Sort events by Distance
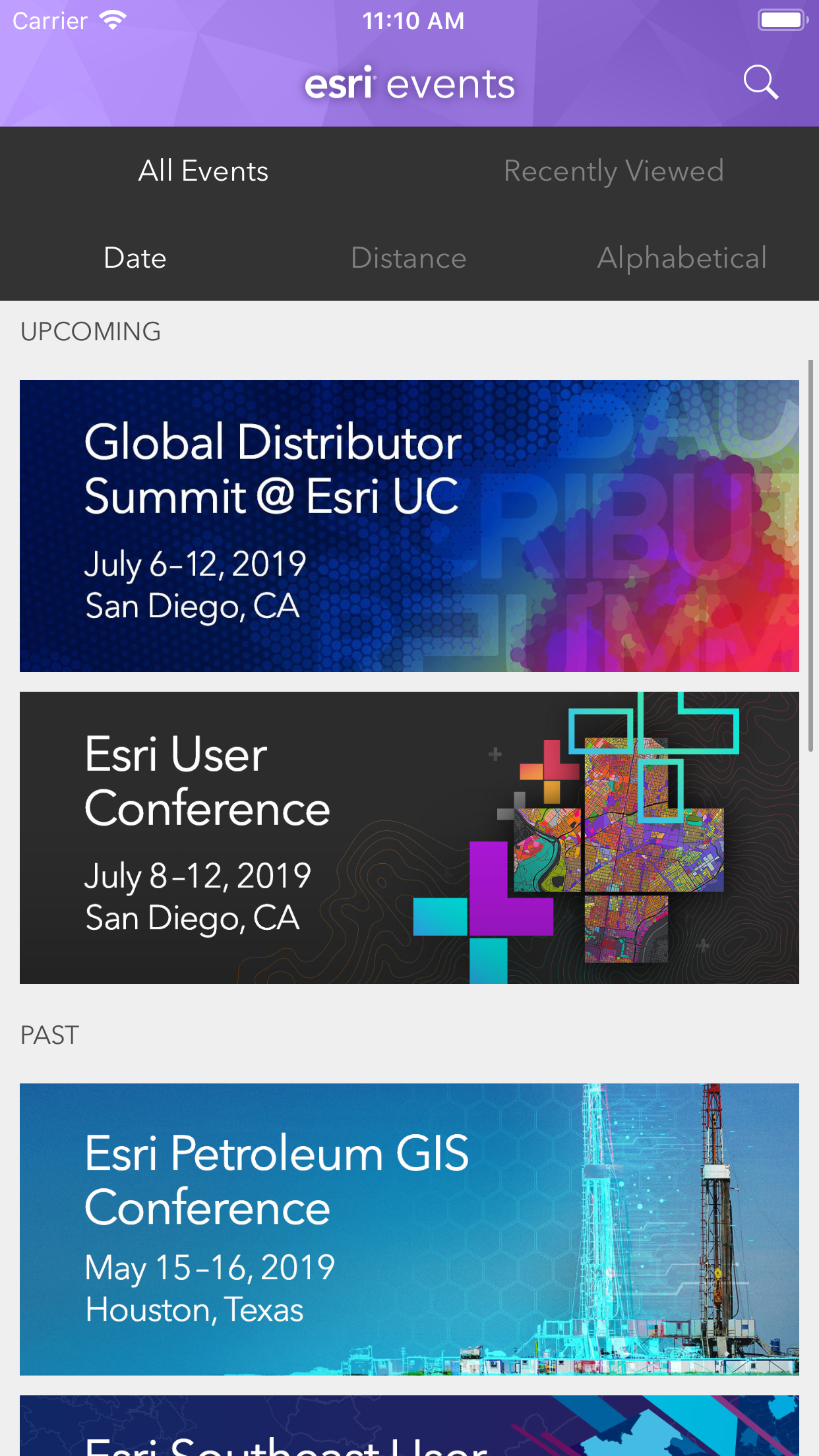Screen dimensions: 819x1456 (409, 258)
